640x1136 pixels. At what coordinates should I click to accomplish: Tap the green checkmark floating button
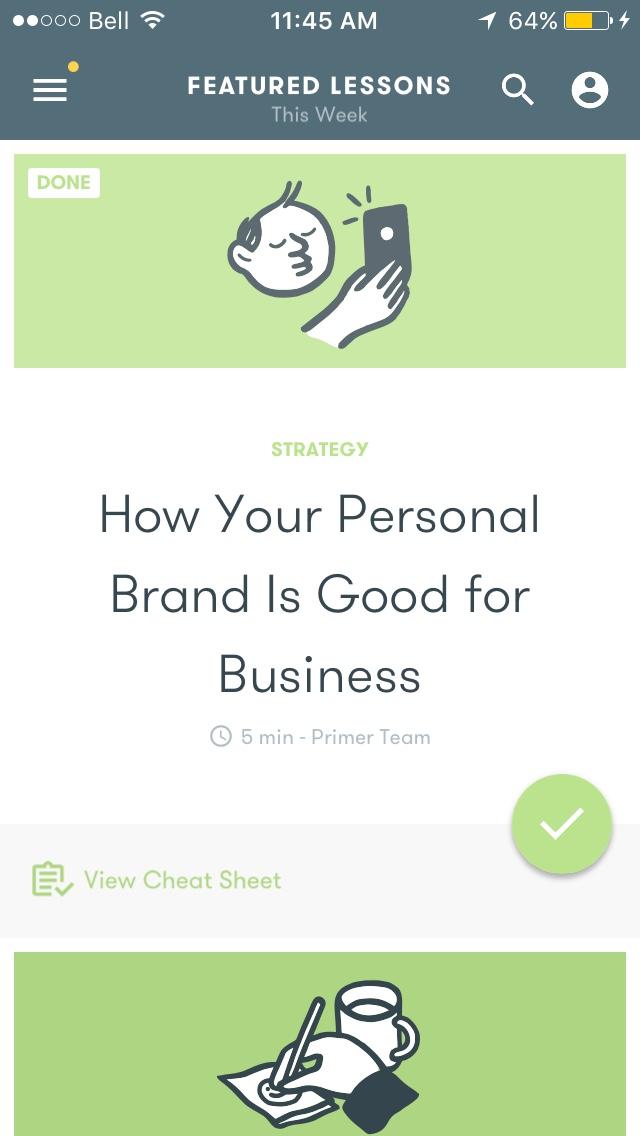[x=561, y=824]
